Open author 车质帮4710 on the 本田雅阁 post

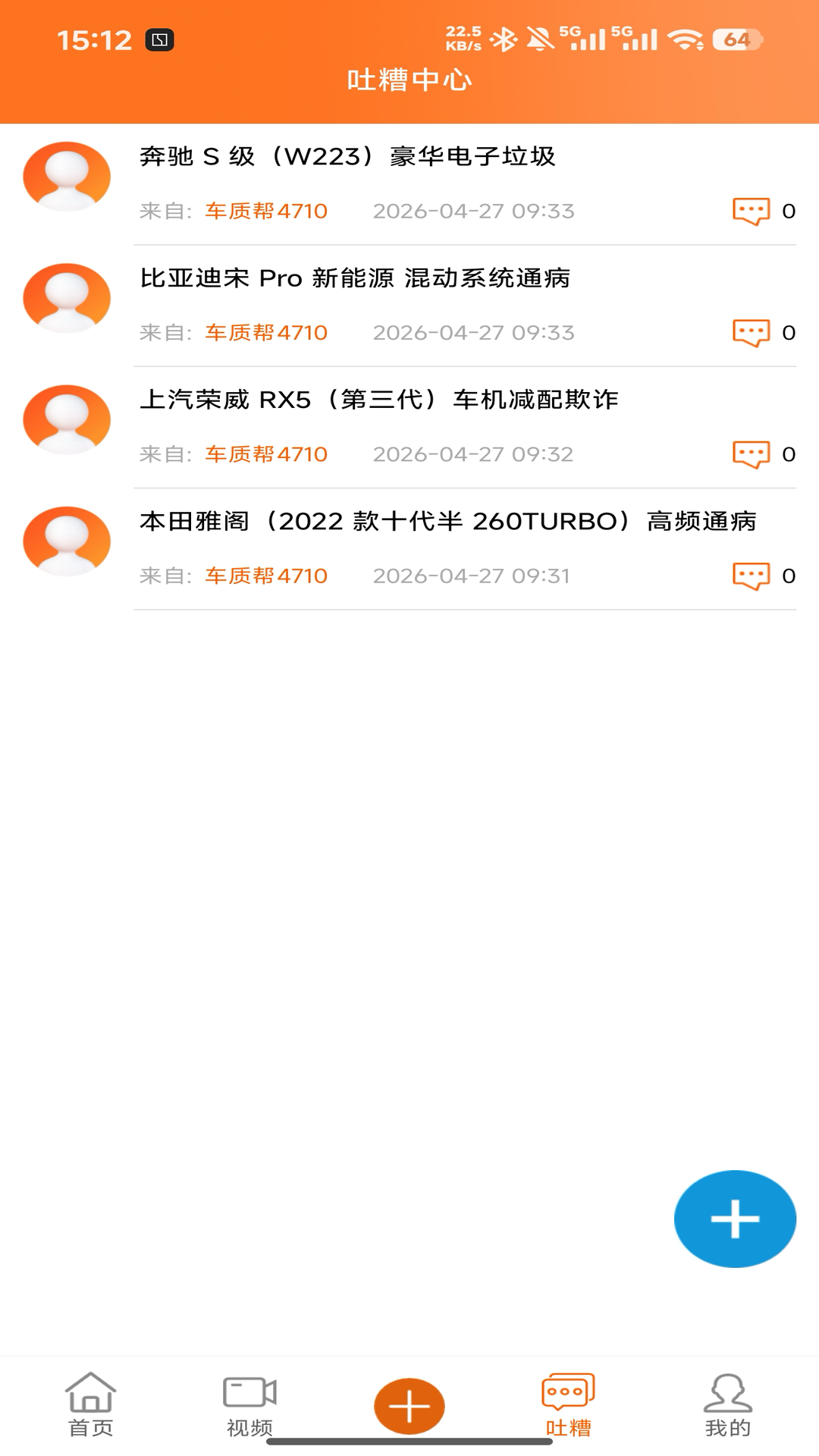click(266, 576)
